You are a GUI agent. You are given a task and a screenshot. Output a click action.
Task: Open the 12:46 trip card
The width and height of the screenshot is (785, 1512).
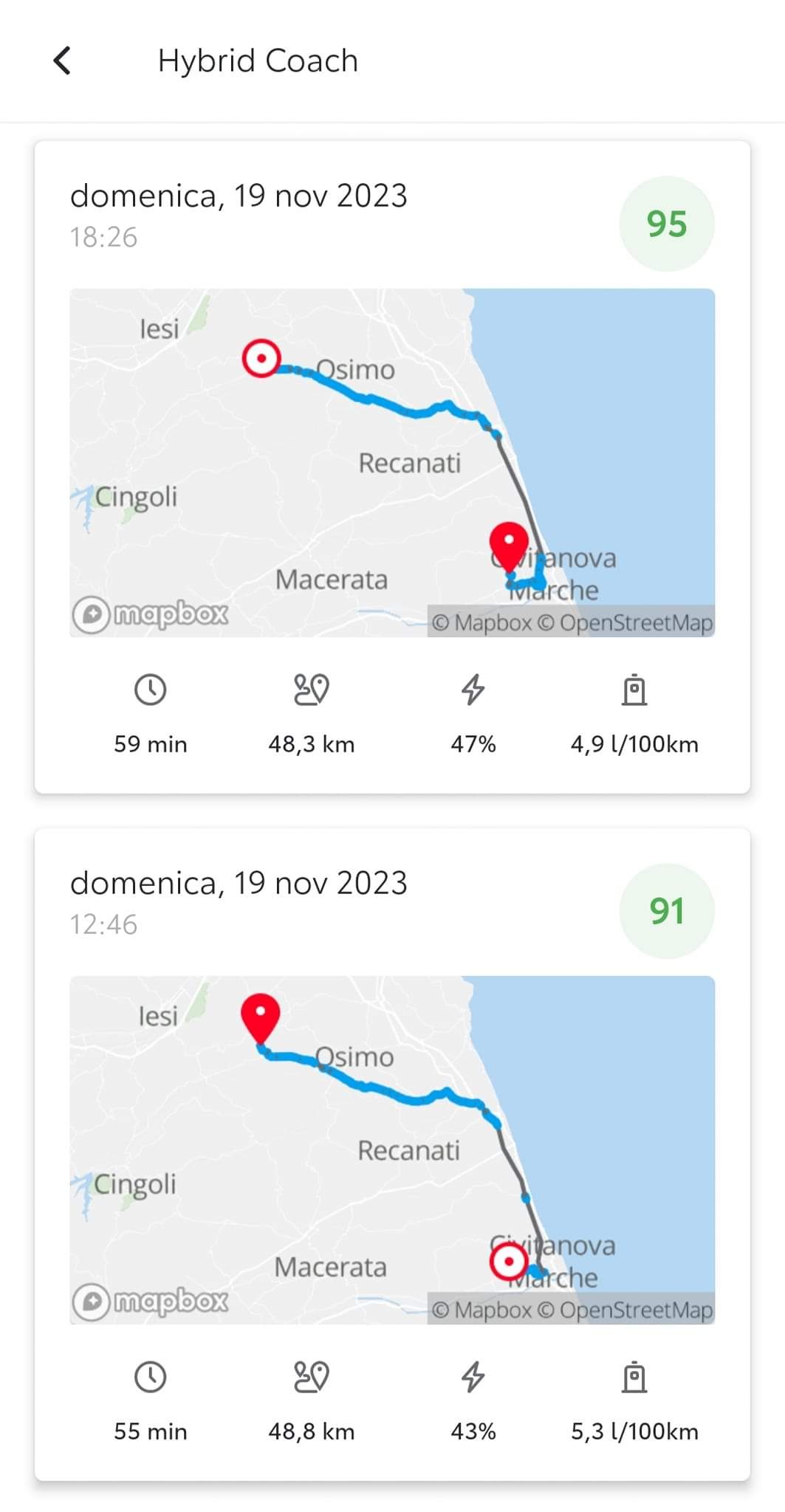[x=392, y=1154]
